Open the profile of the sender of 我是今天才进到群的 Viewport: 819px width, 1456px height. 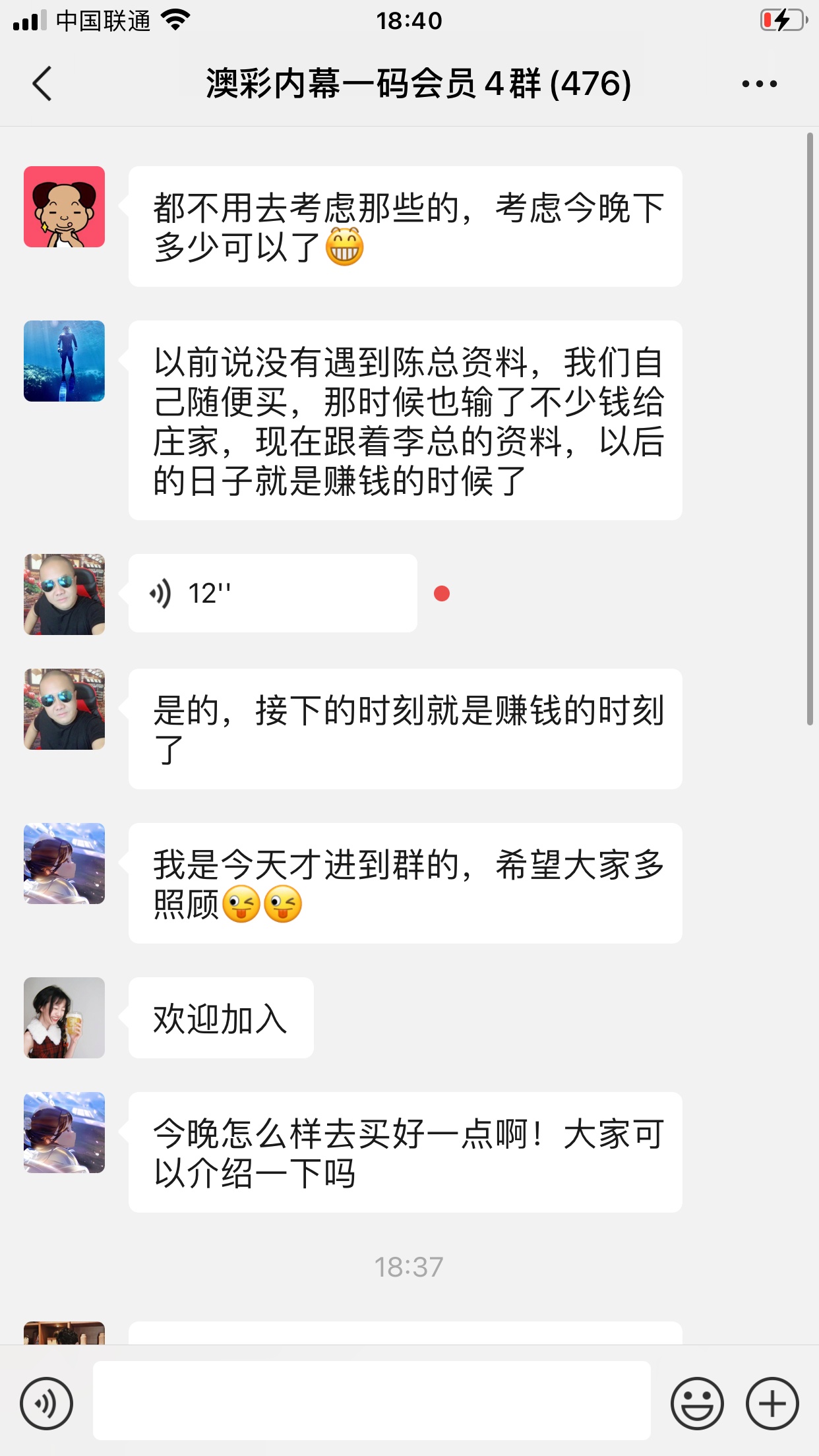point(64,863)
